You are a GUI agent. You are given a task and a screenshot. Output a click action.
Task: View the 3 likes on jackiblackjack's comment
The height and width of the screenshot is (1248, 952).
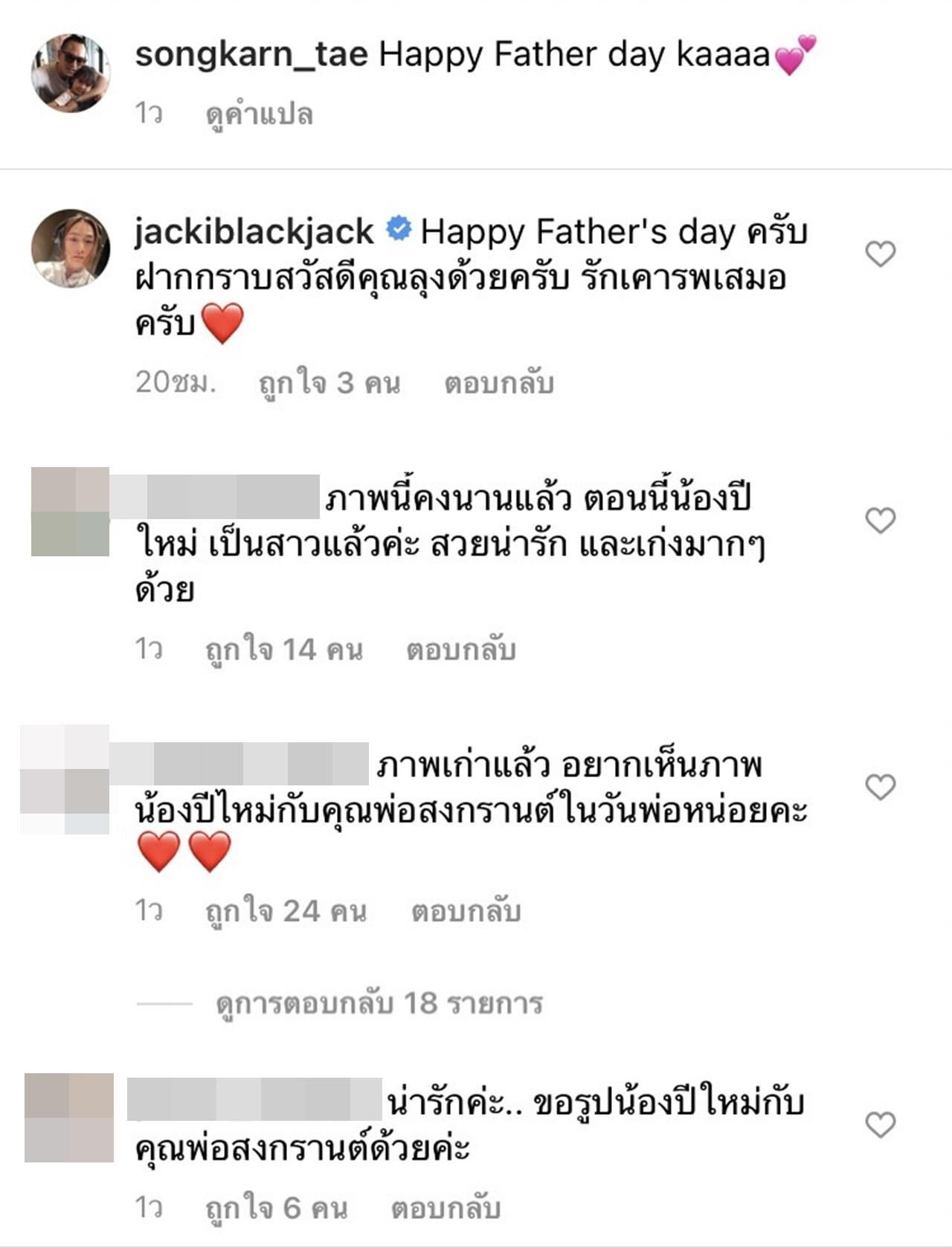tap(329, 383)
